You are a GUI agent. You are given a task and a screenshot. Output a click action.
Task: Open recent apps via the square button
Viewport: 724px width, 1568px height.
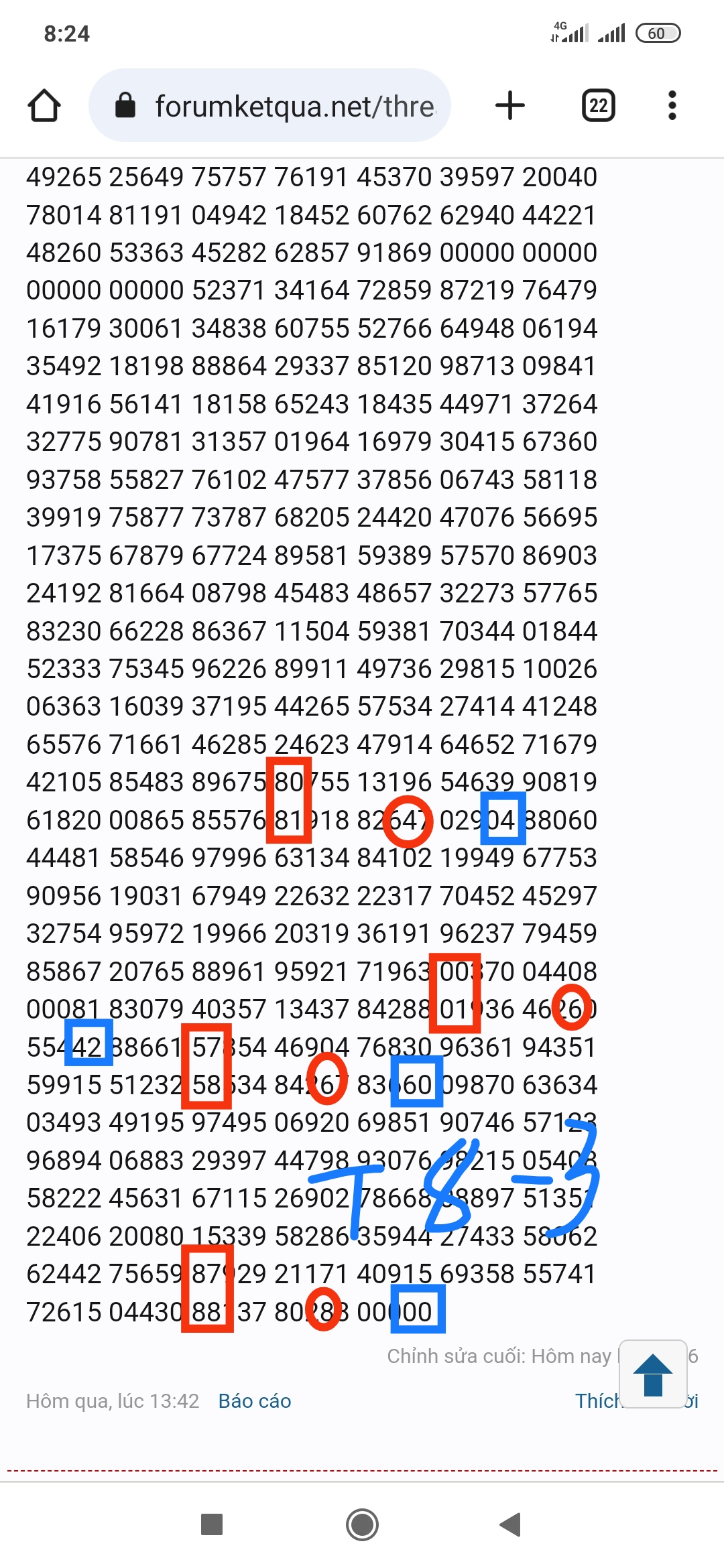pos(212,1524)
